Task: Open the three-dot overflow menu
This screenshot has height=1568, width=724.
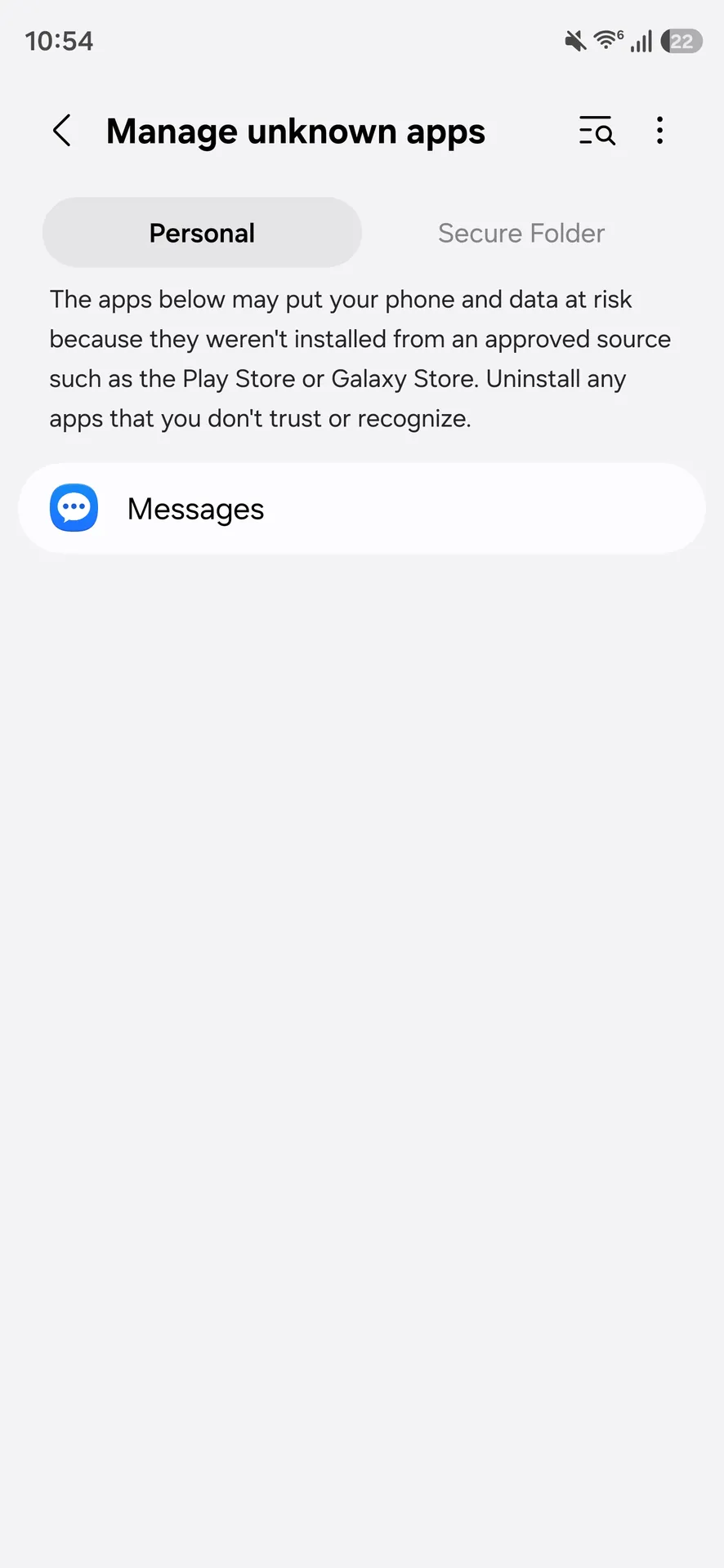Action: (x=659, y=131)
